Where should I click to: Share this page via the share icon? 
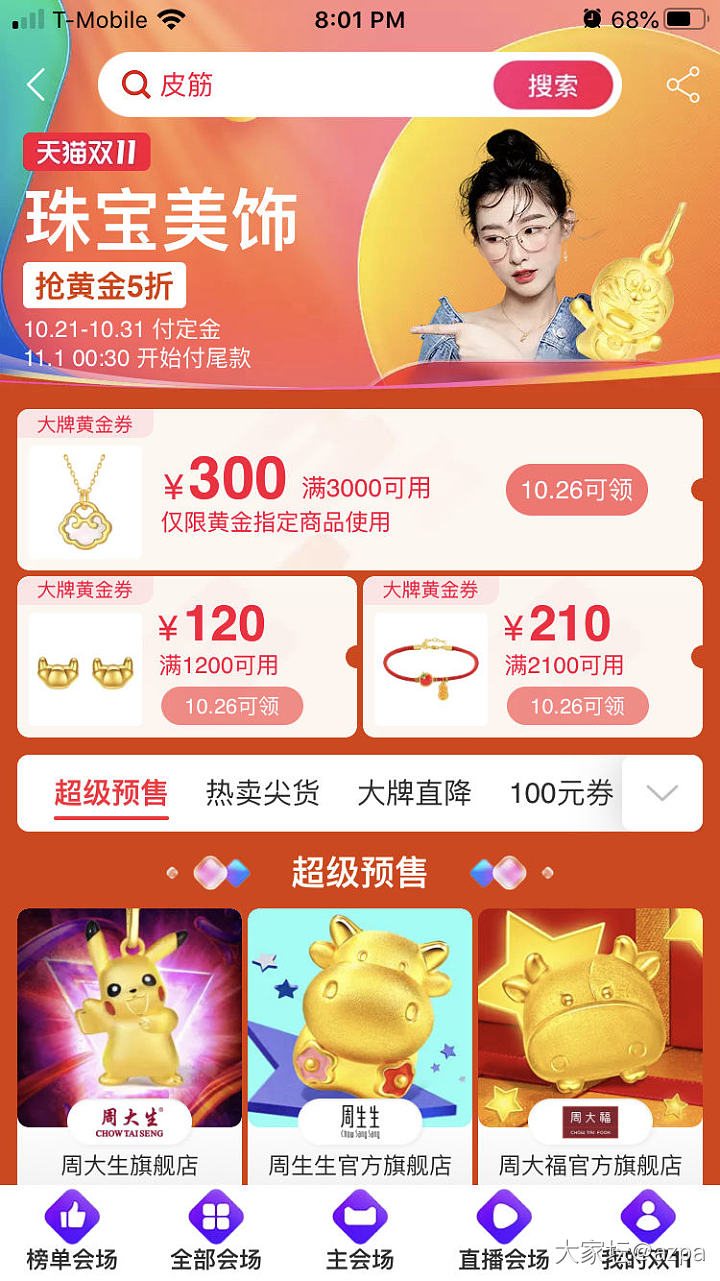pos(683,85)
